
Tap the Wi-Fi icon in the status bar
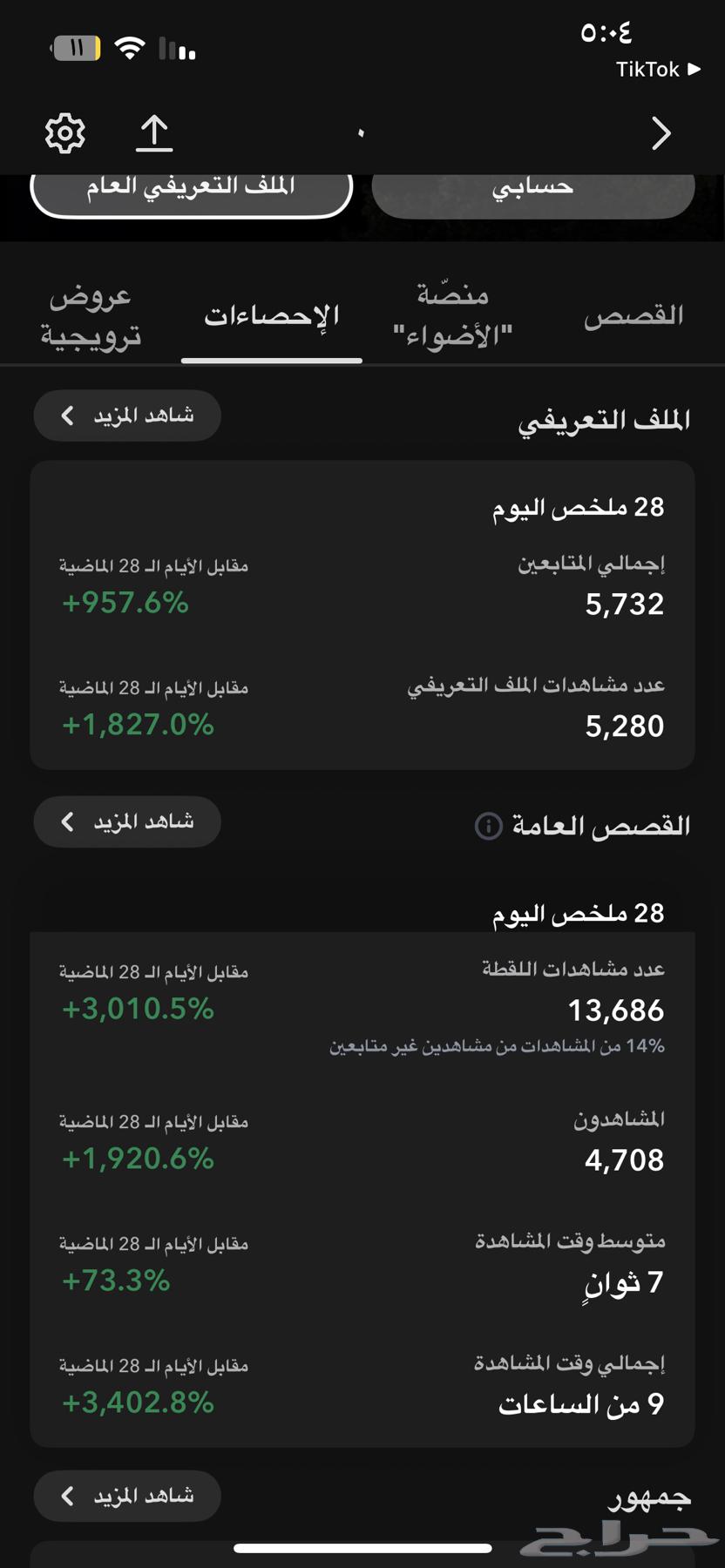[130, 46]
